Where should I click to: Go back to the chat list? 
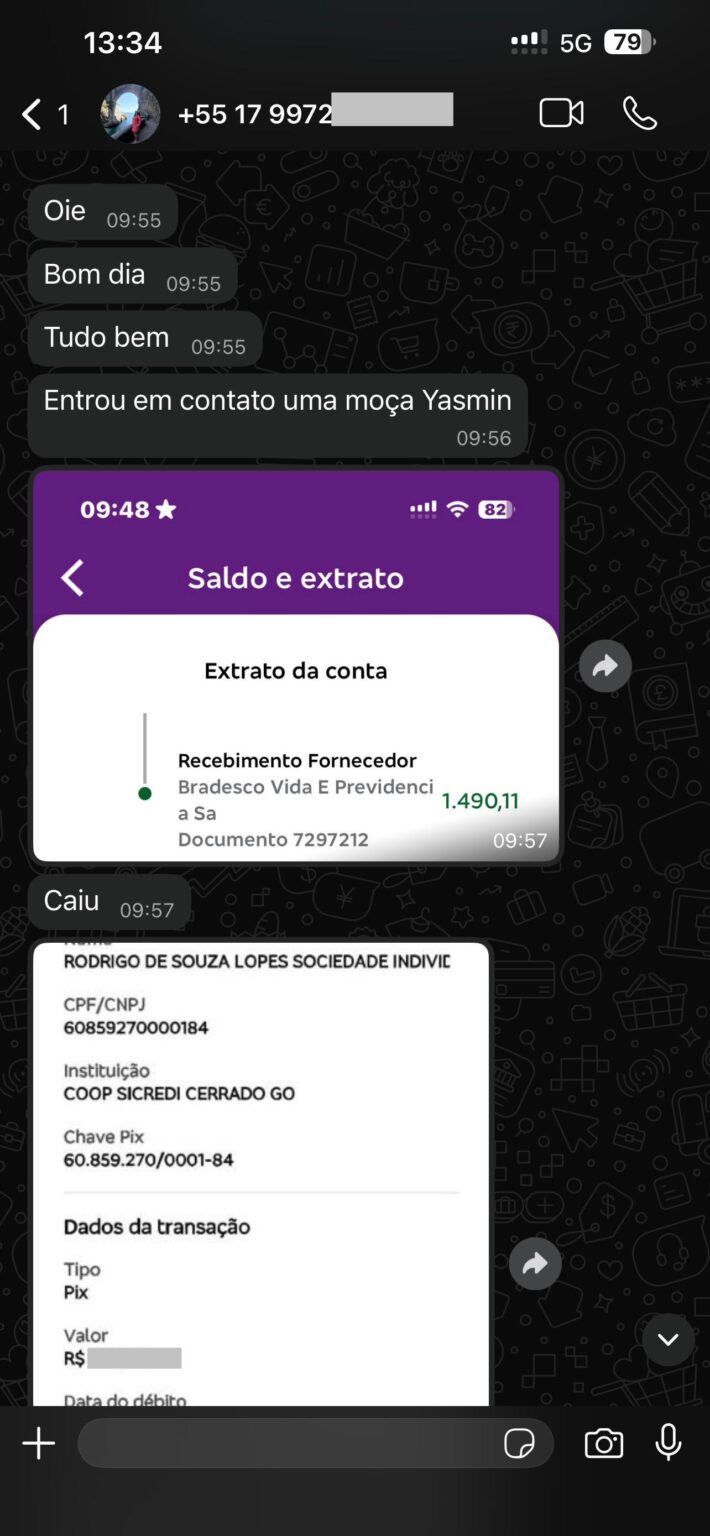click(33, 114)
